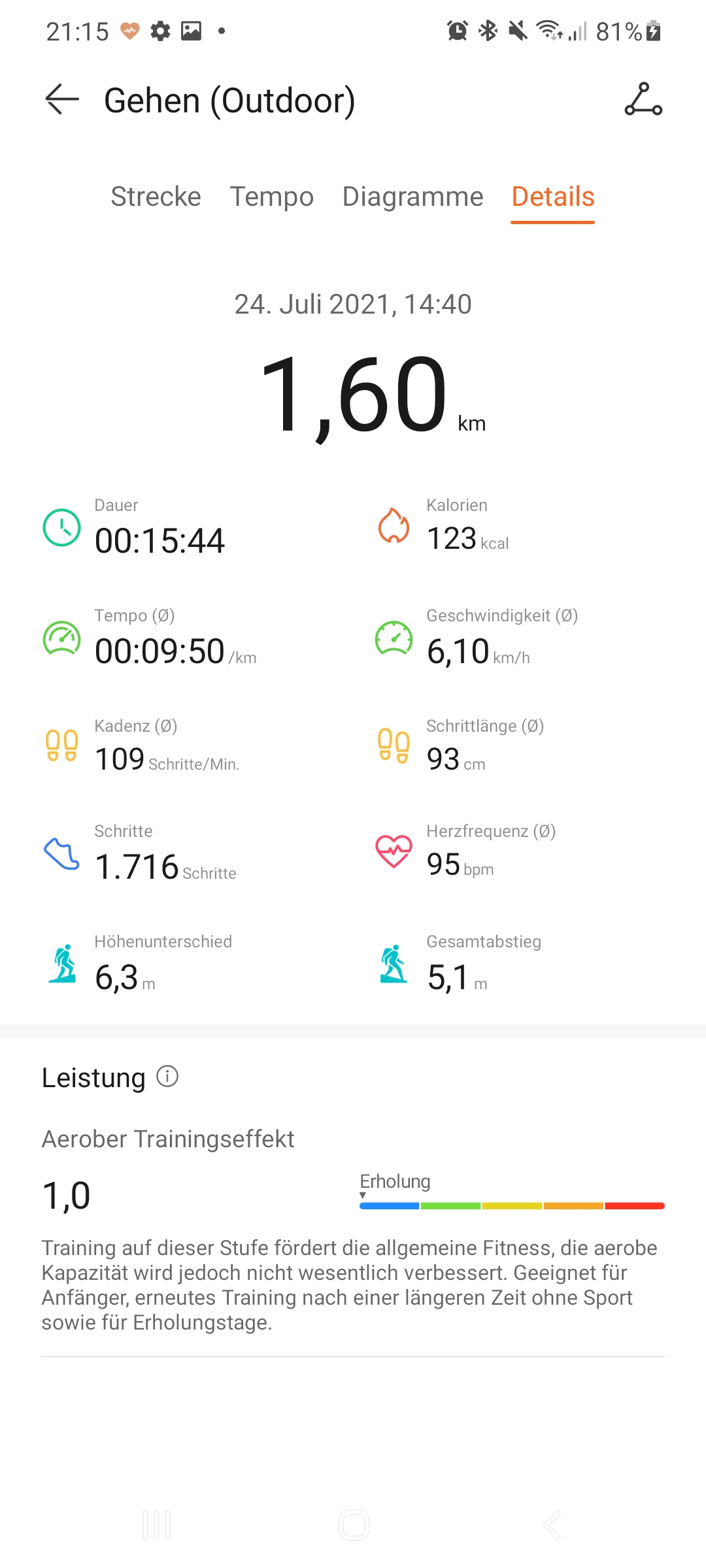This screenshot has height=1568, width=706.
Task: Switch to the Strecke tab
Action: click(x=156, y=197)
